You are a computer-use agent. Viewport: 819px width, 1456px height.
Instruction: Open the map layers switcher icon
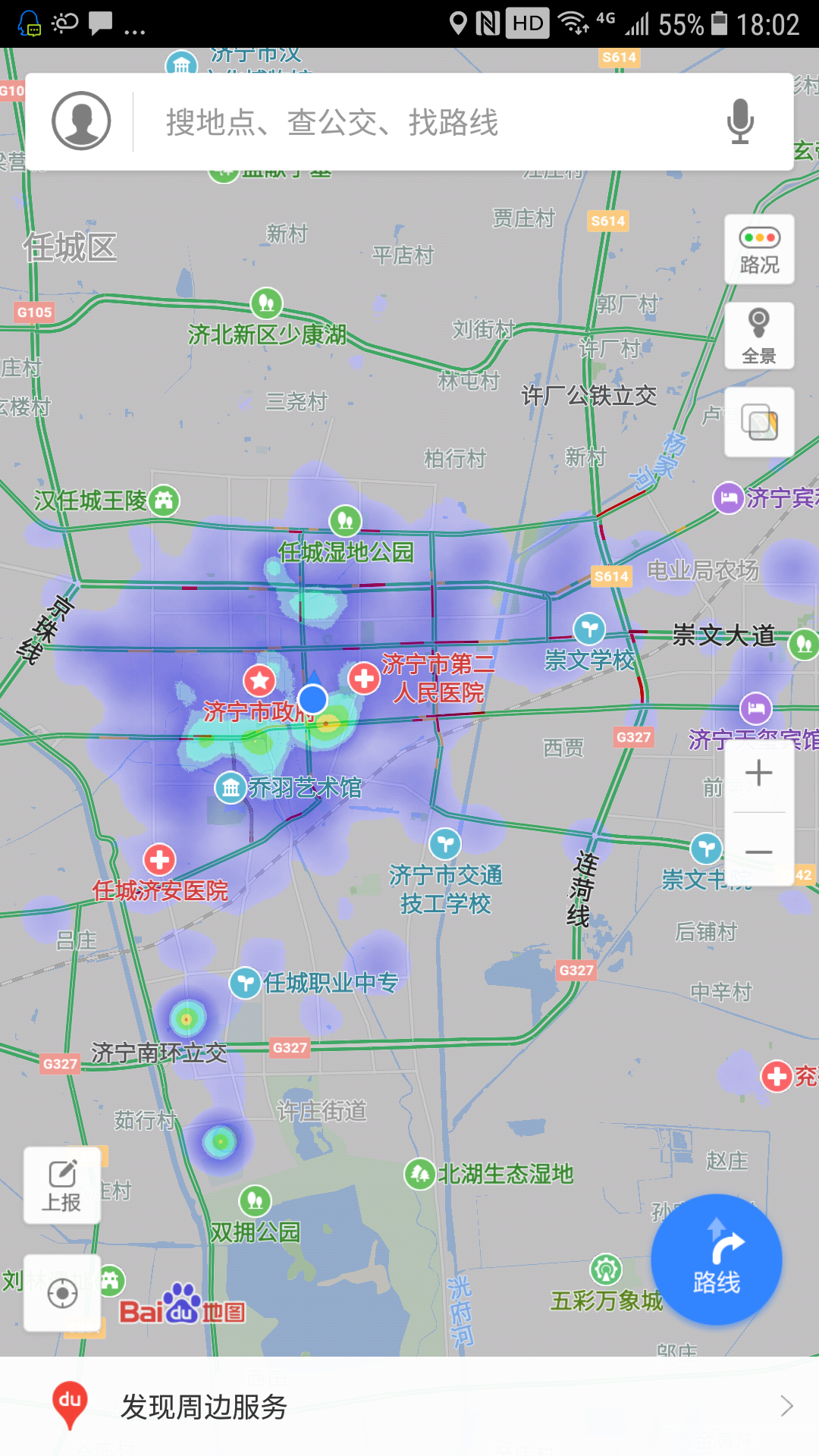pos(758,422)
